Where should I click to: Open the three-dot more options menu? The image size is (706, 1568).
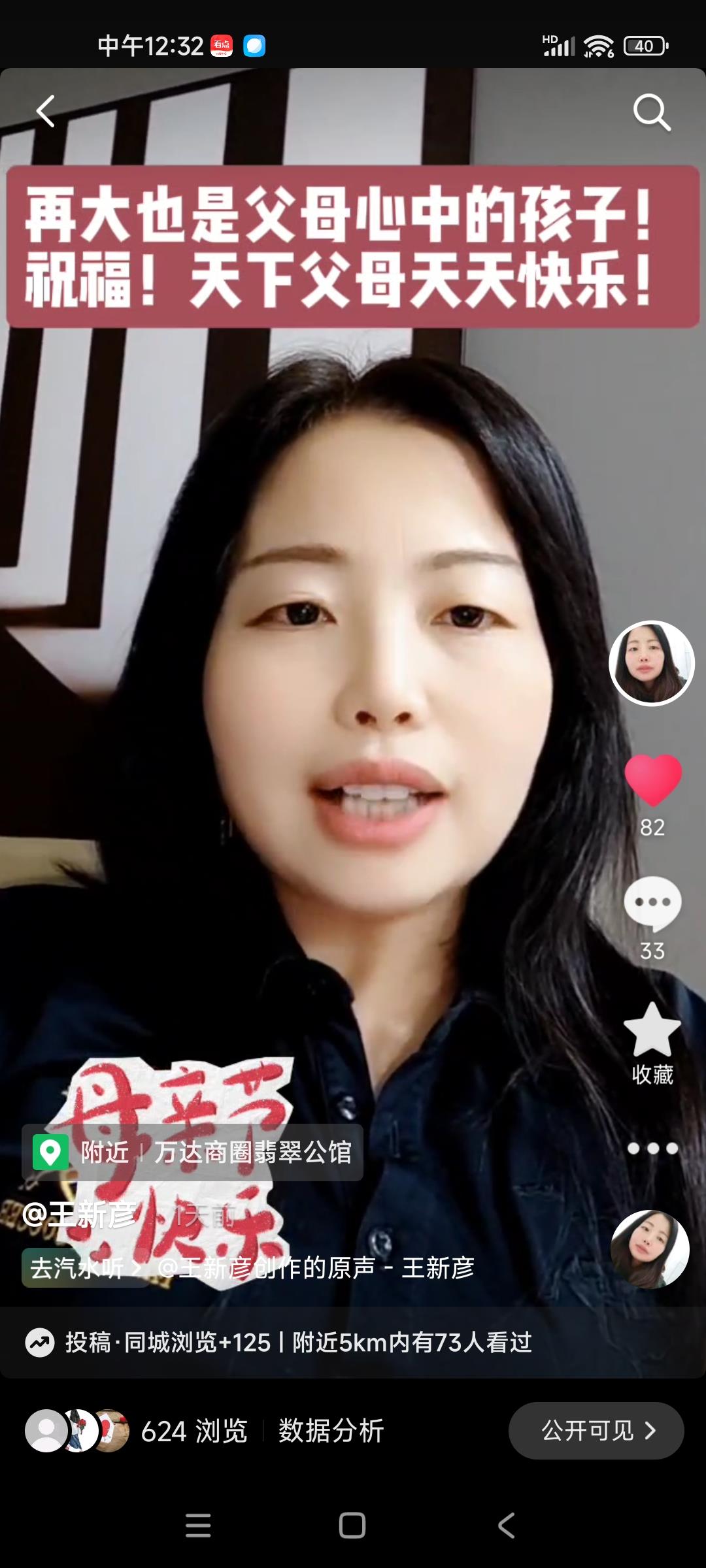click(652, 1149)
